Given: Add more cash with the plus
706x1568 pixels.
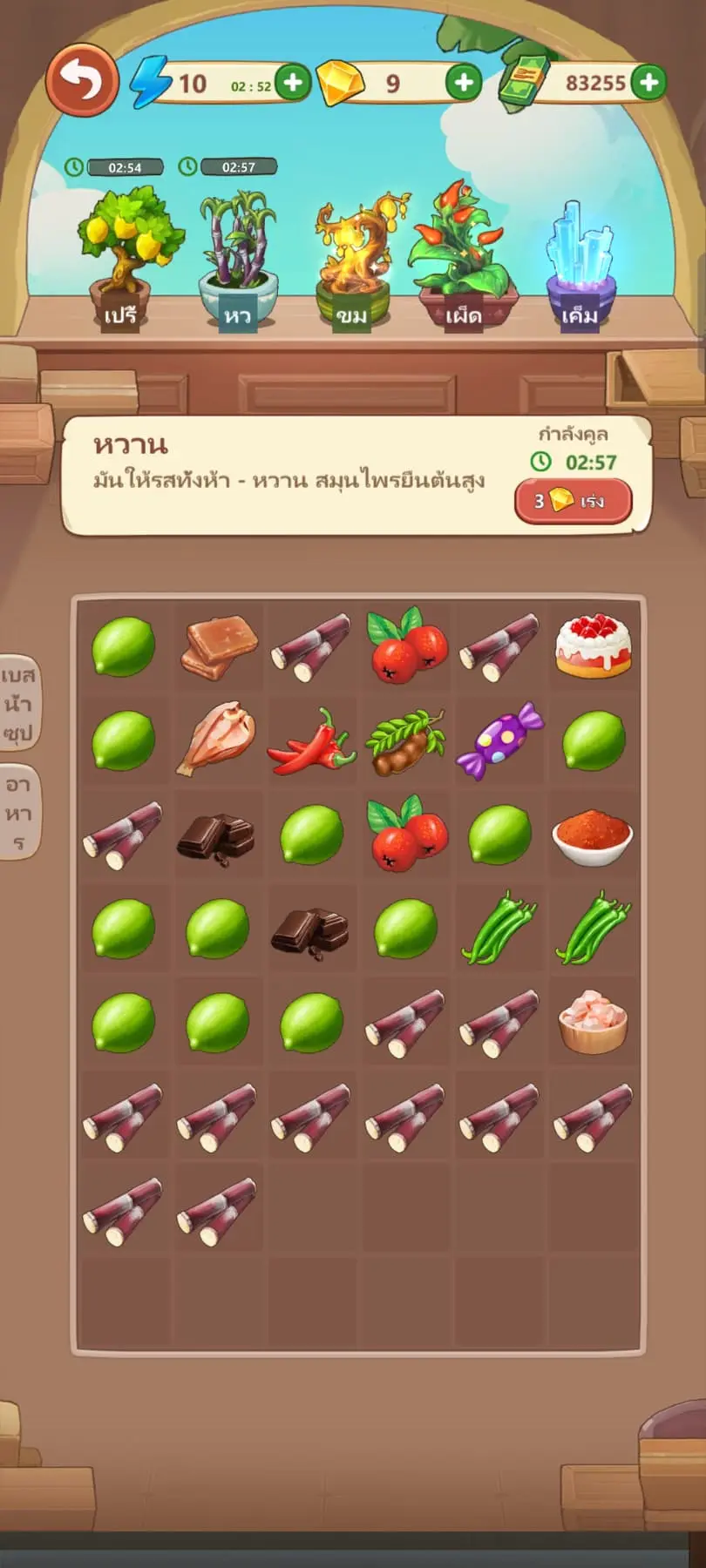Looking at the screenshot, I should coord(648,84).
